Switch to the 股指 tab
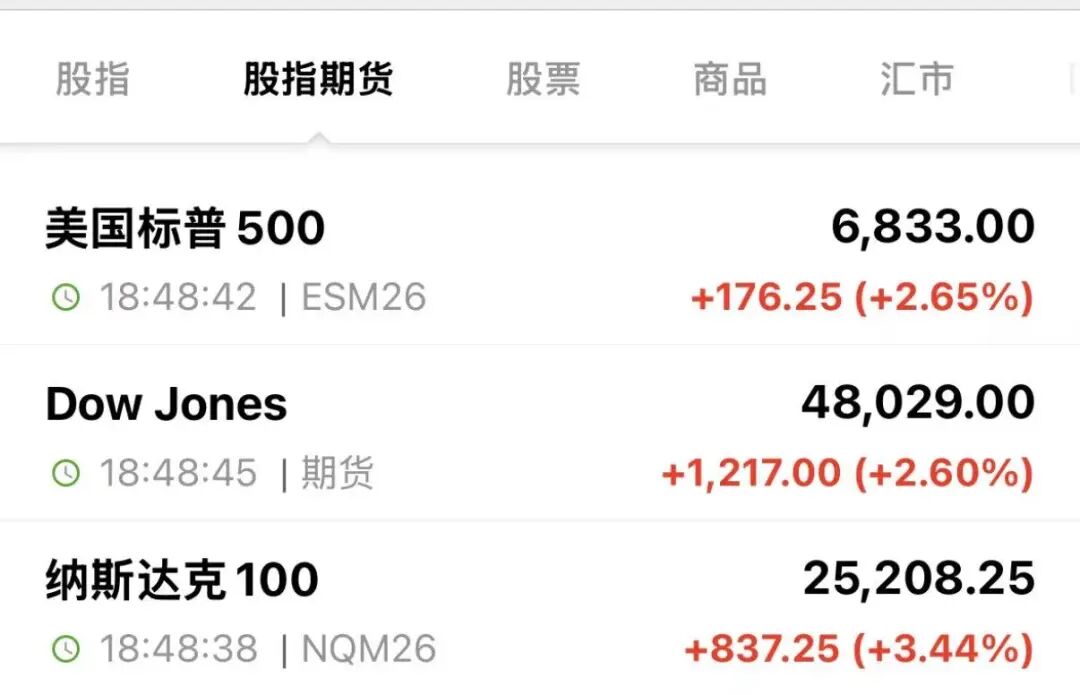The image size is (1080, 695). [x=92, y=79]
